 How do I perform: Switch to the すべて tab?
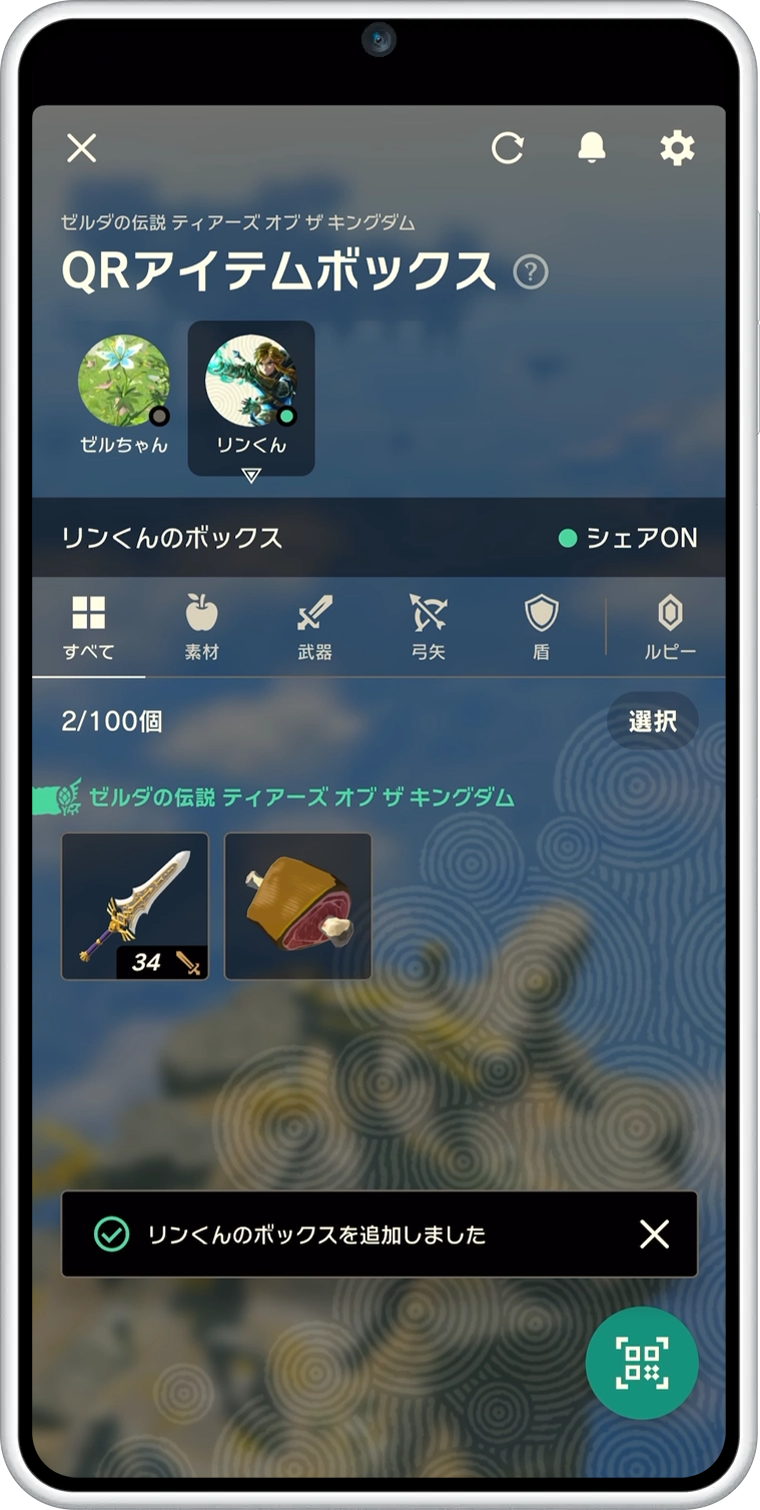tap(89, 627)
